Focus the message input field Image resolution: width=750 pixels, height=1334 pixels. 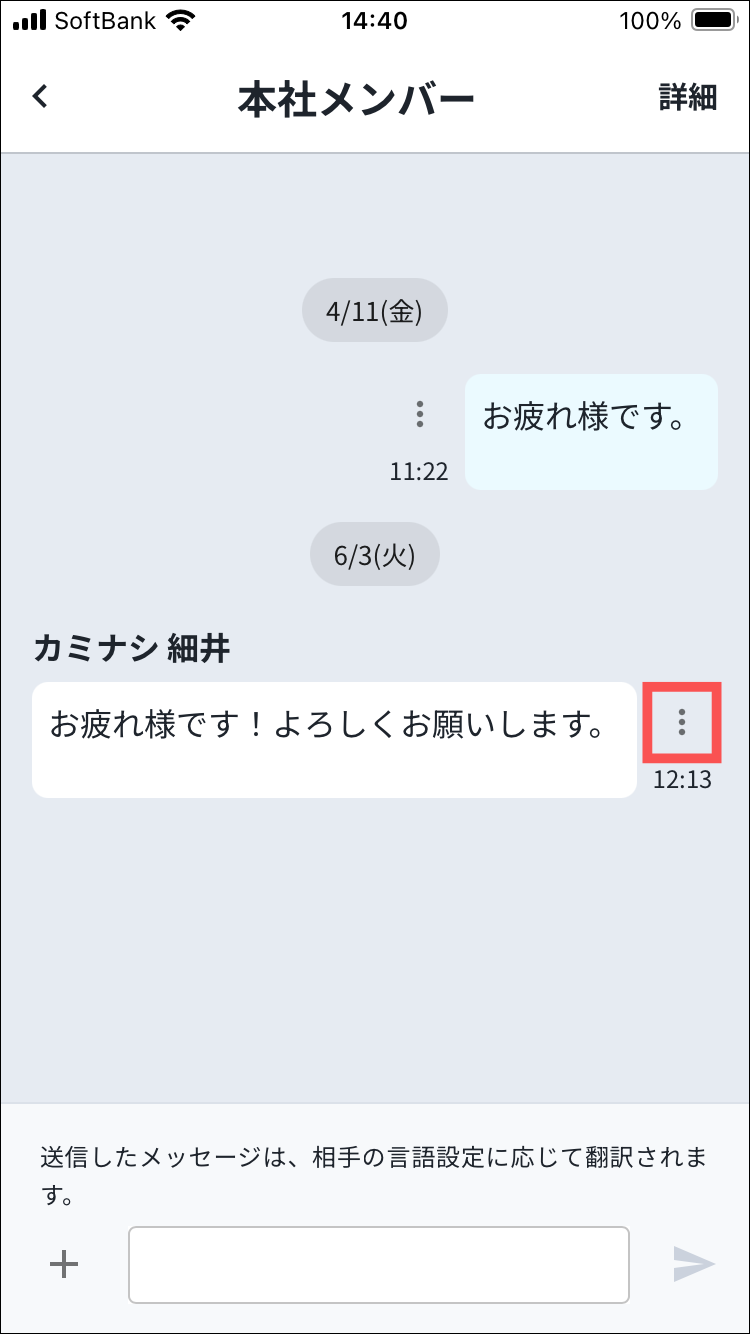pos(378,1265)
